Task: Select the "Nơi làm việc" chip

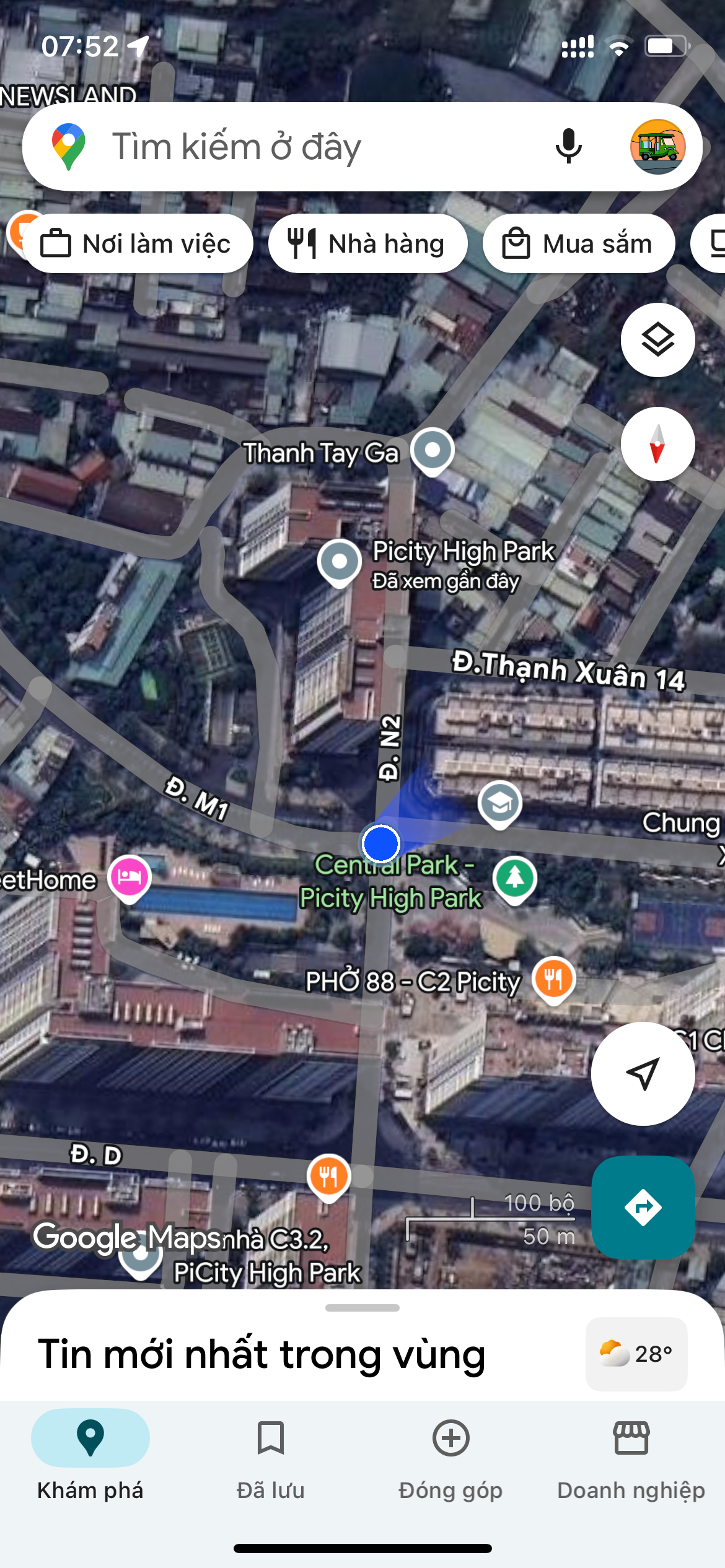Action: (137, 244)
